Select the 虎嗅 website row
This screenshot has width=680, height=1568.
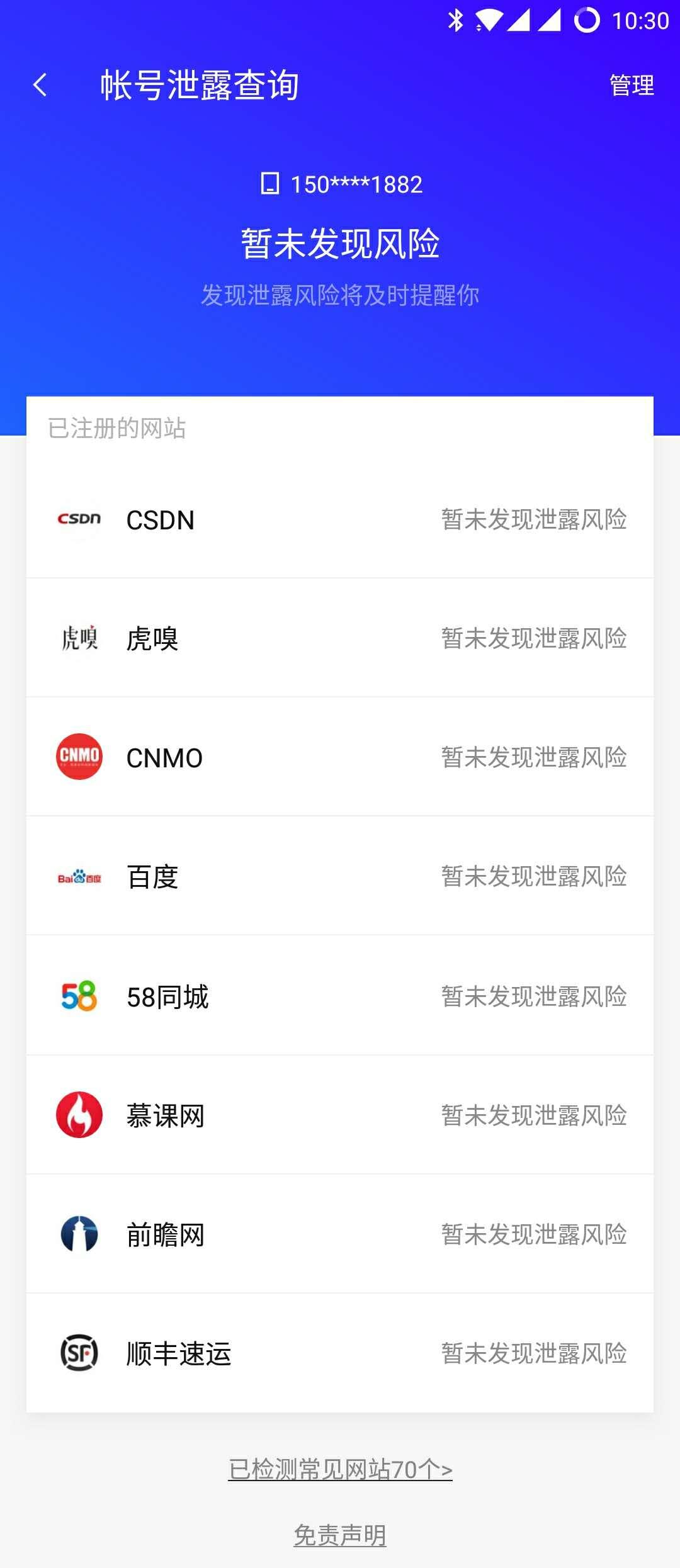tap(340, 638)
